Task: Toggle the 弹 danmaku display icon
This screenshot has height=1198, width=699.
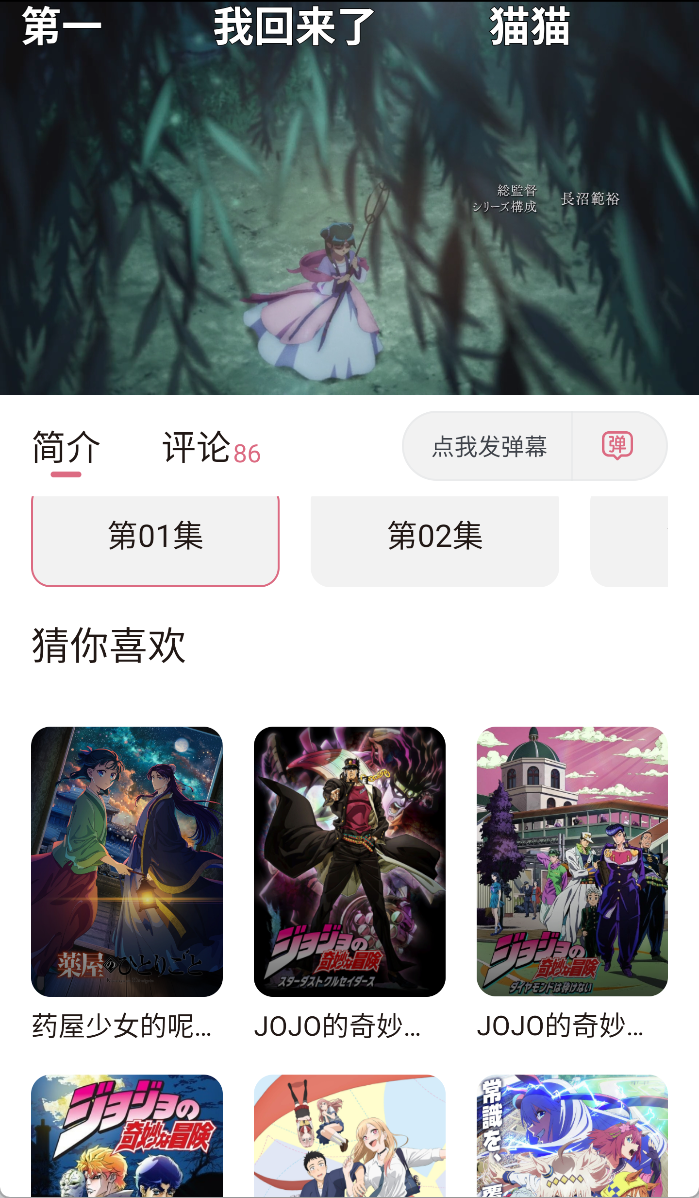Action: [618, 446]
